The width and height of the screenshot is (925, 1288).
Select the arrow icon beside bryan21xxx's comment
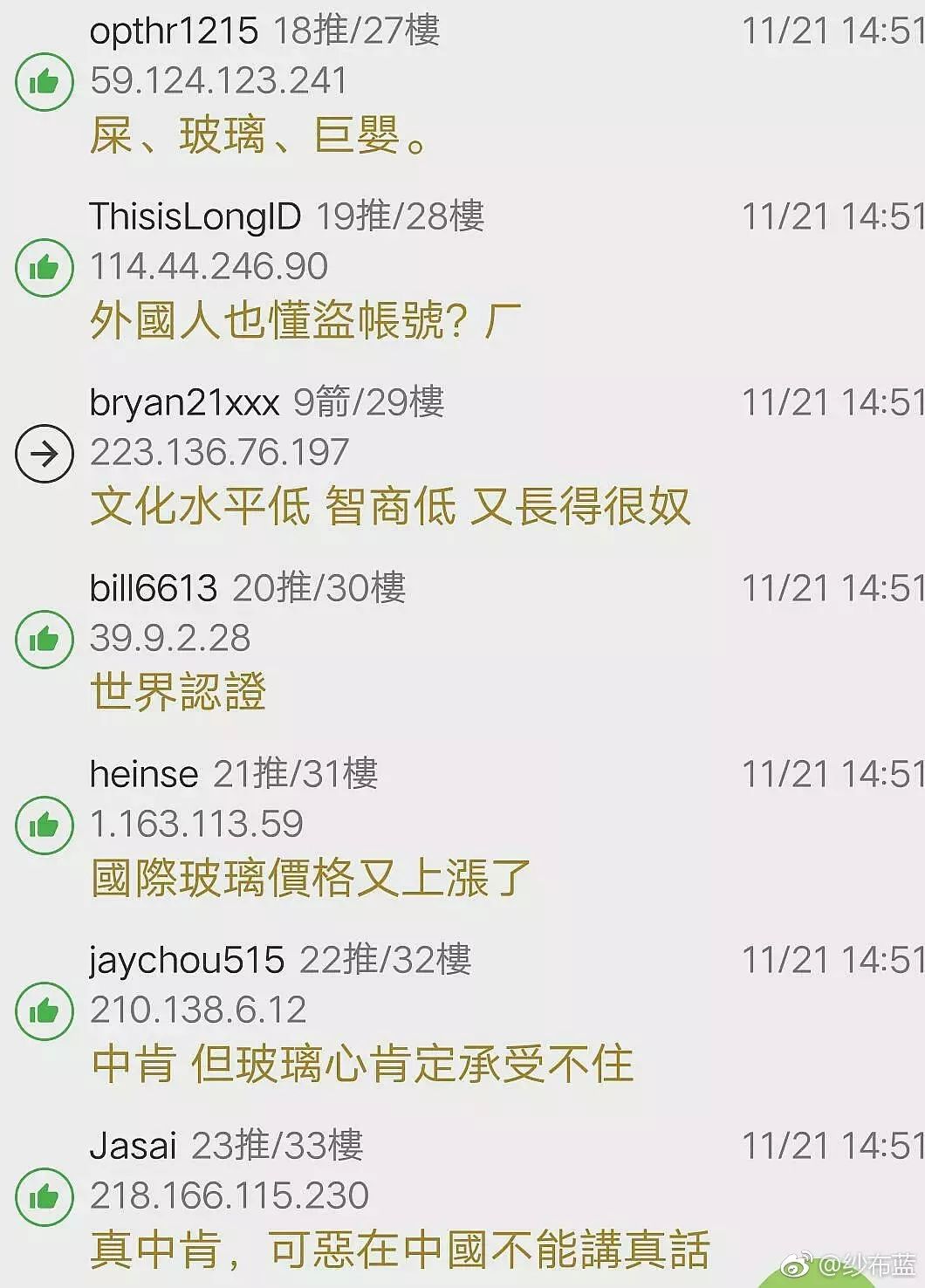click(x=43, y=453)
